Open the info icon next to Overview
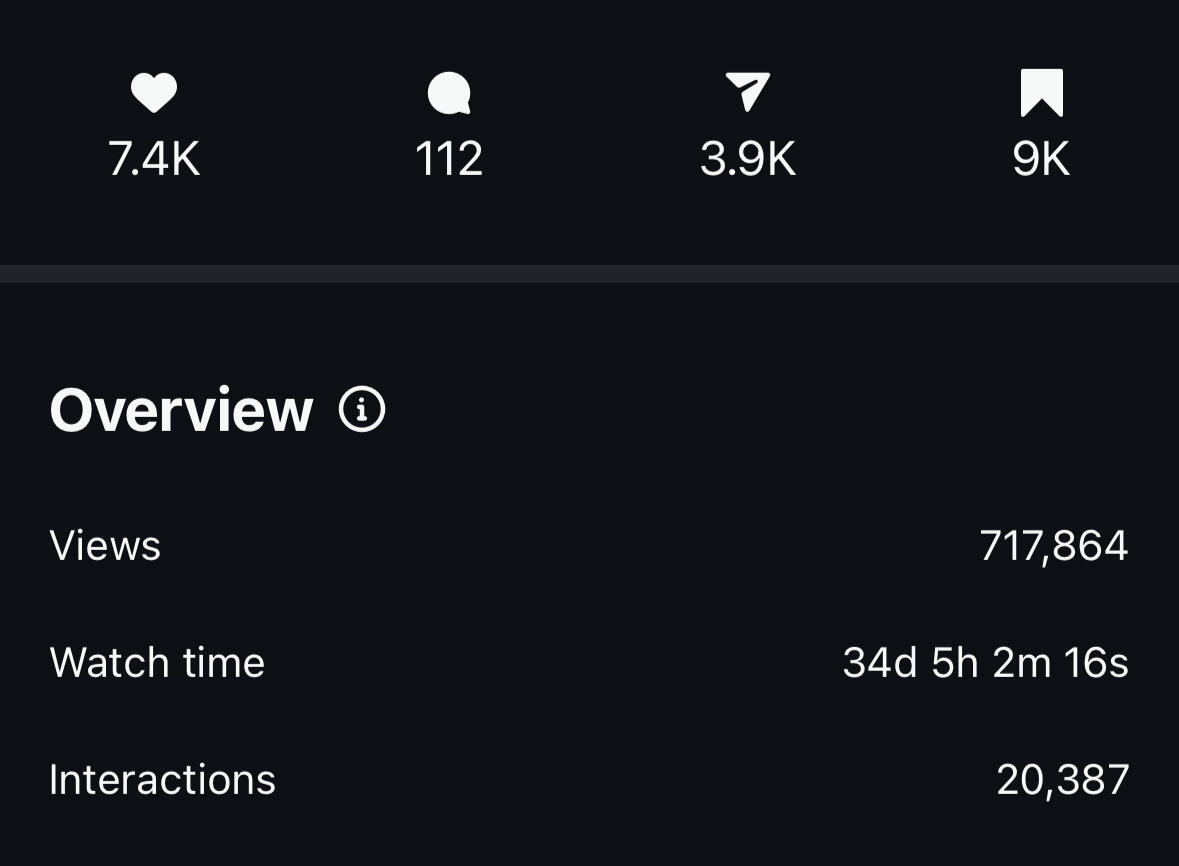Image resolution: width=1179 pixels, height=866 pixels. [362, 410]
